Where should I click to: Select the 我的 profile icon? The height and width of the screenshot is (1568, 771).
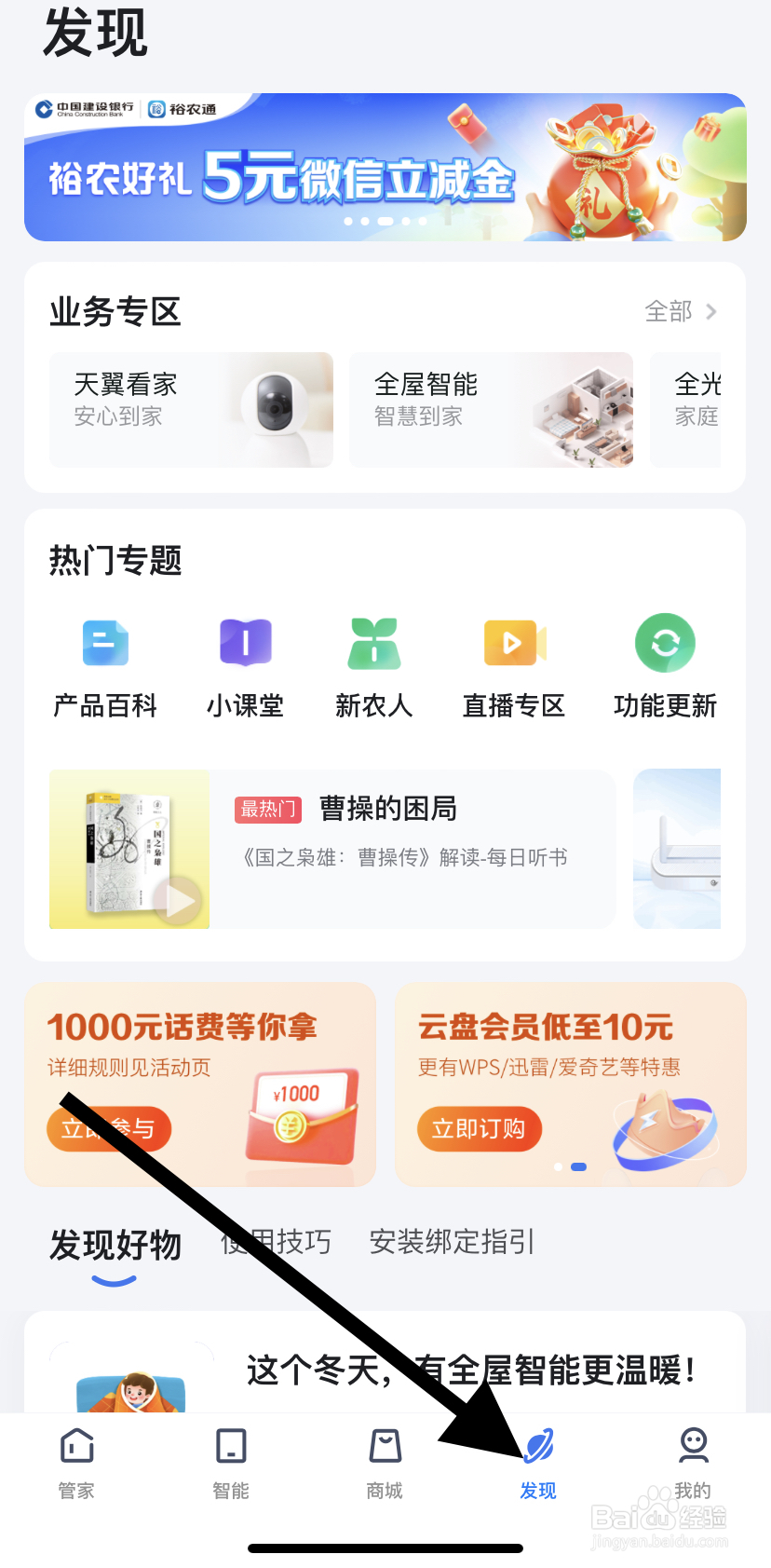point(693,1447)
